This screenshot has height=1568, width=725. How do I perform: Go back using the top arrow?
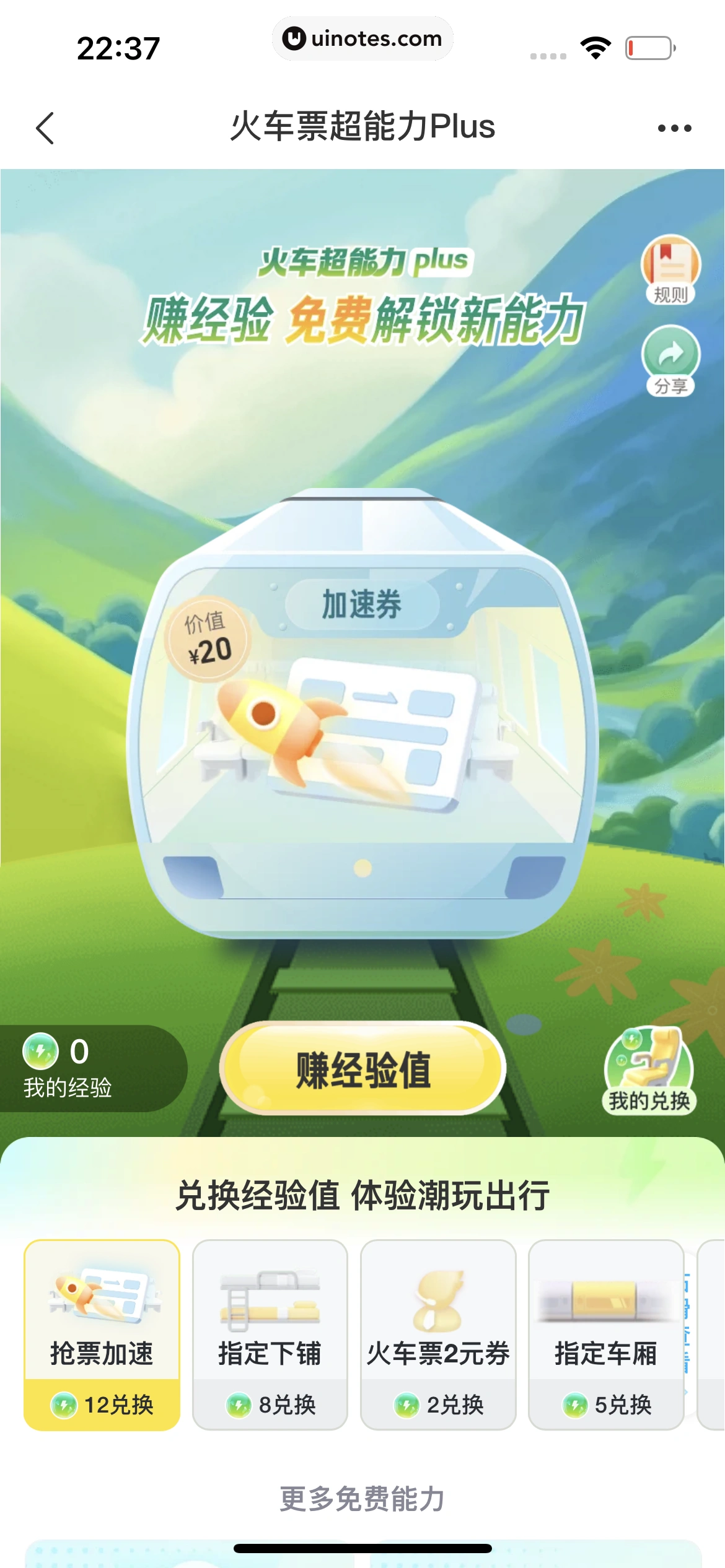45,128
